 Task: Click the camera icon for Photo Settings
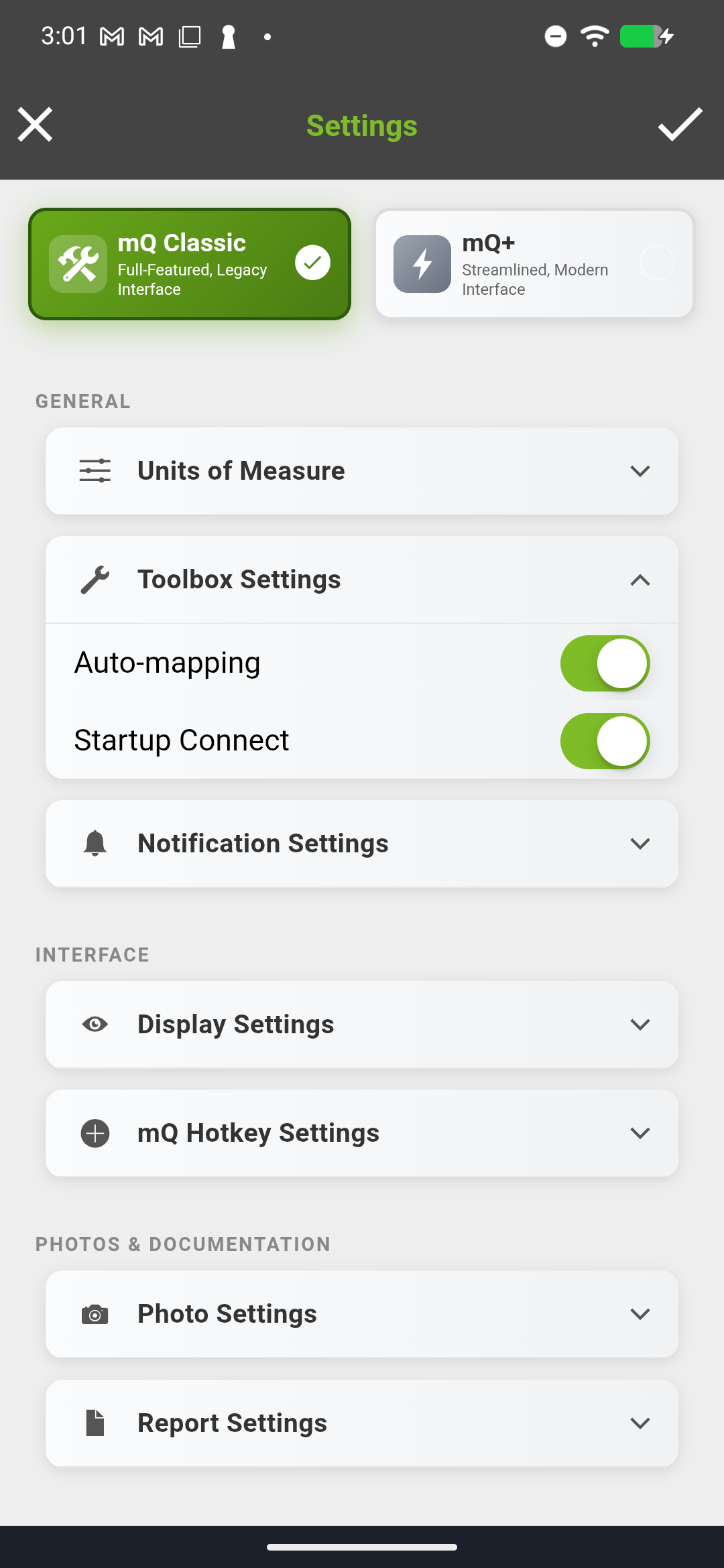pos(95,1314)
